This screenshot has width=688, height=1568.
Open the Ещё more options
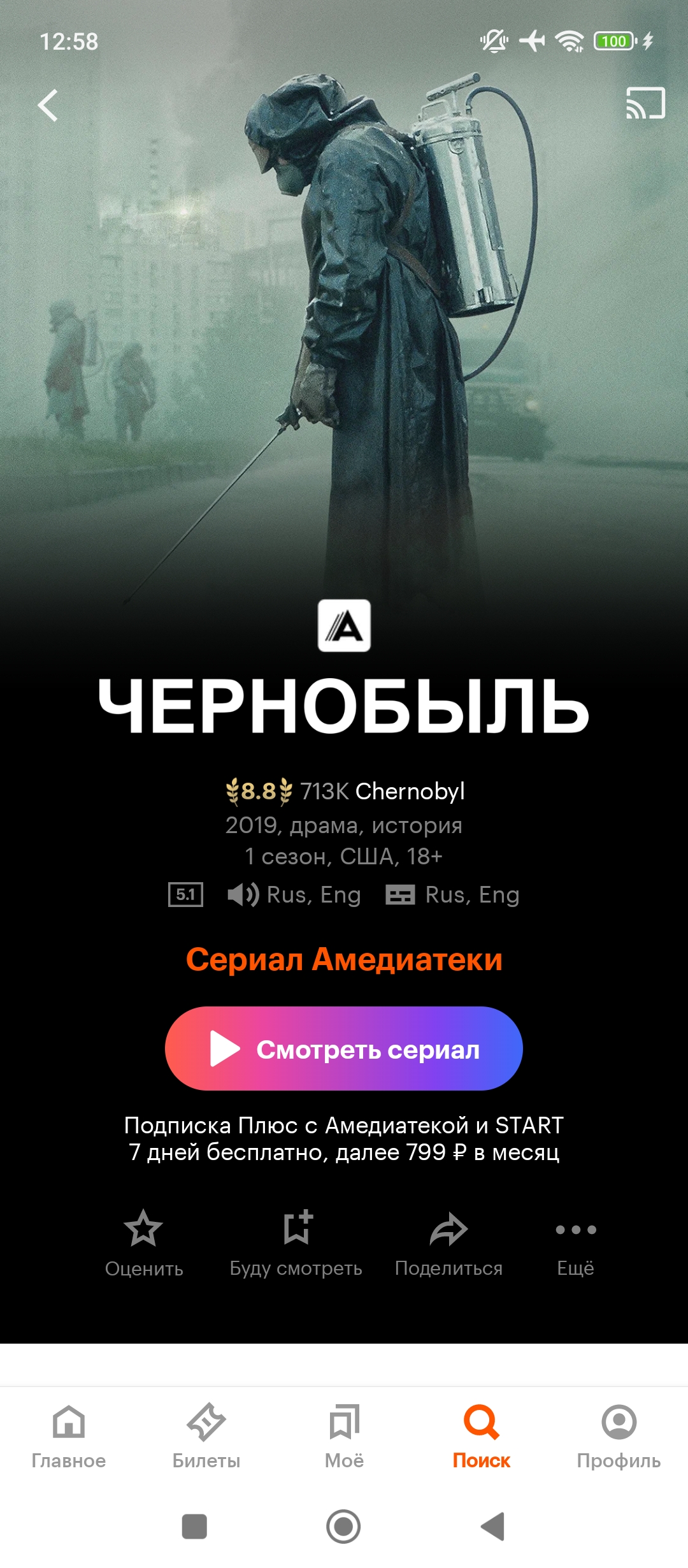[576, 1244]
